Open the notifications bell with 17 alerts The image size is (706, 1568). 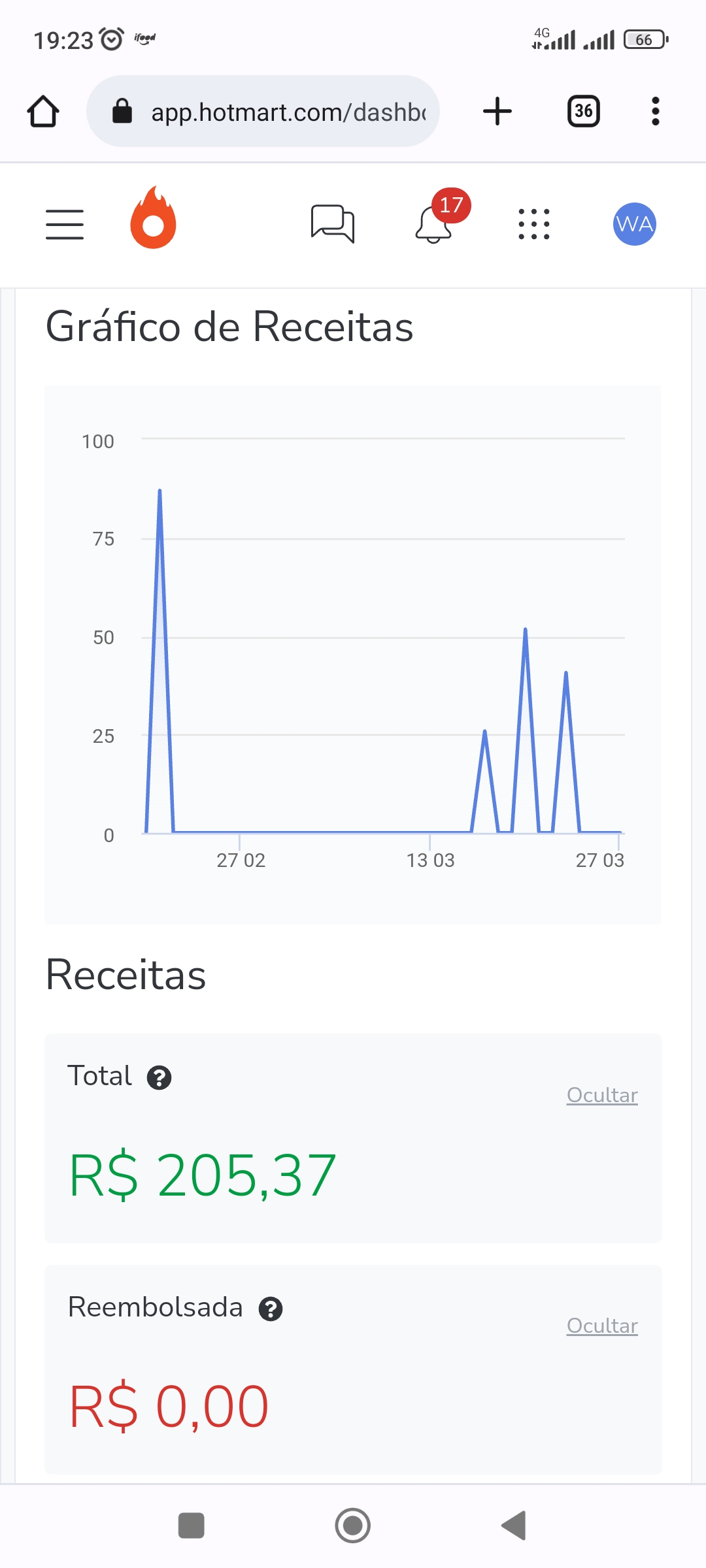click(434, 223)
